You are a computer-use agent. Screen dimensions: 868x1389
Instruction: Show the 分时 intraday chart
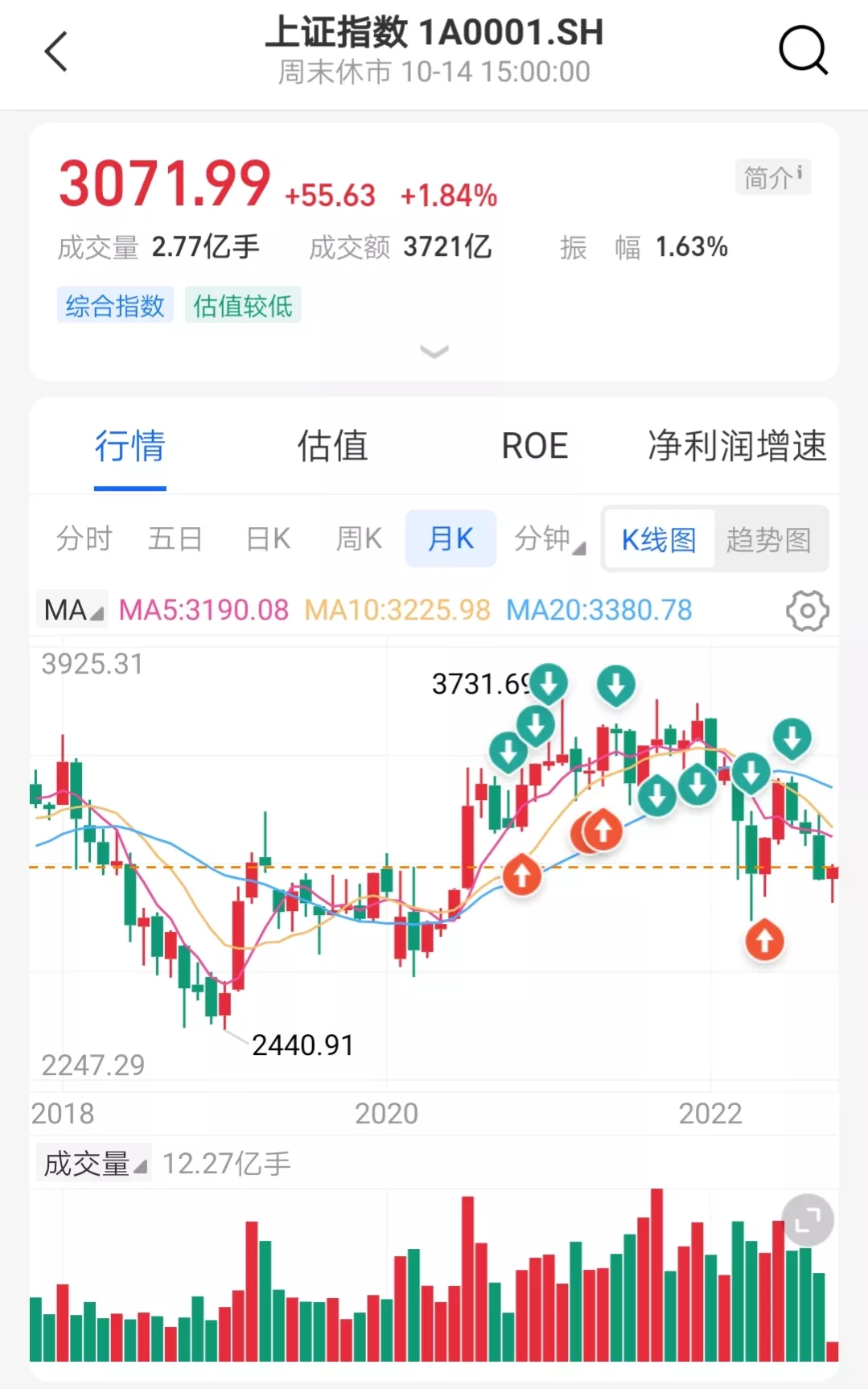pyautogui.click(x=84, y=538)
